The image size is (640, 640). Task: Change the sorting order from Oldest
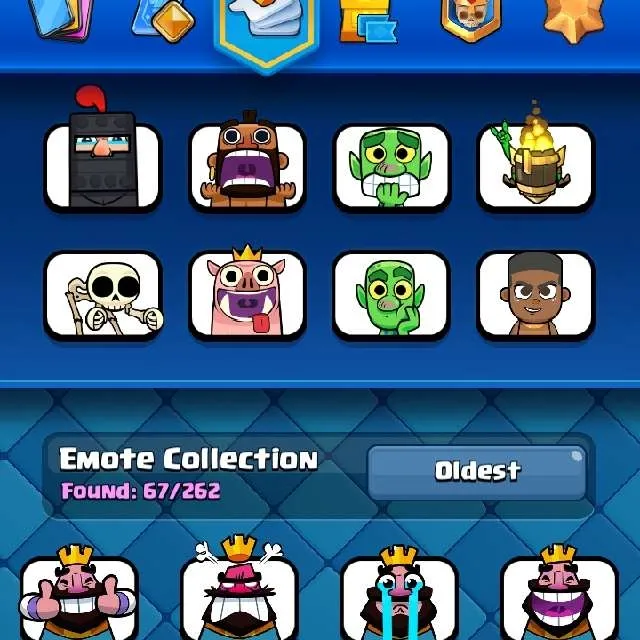click(x=477, y=472)
